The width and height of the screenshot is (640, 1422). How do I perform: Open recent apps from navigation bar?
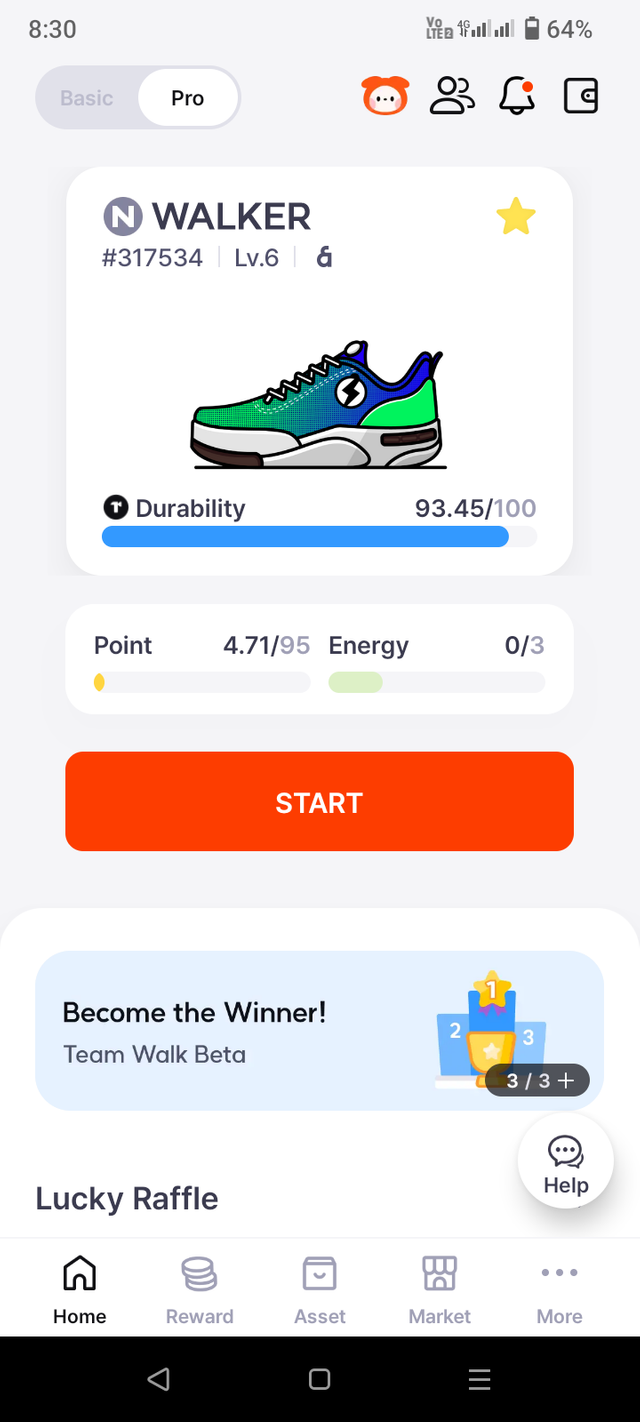pos(479,1380)
